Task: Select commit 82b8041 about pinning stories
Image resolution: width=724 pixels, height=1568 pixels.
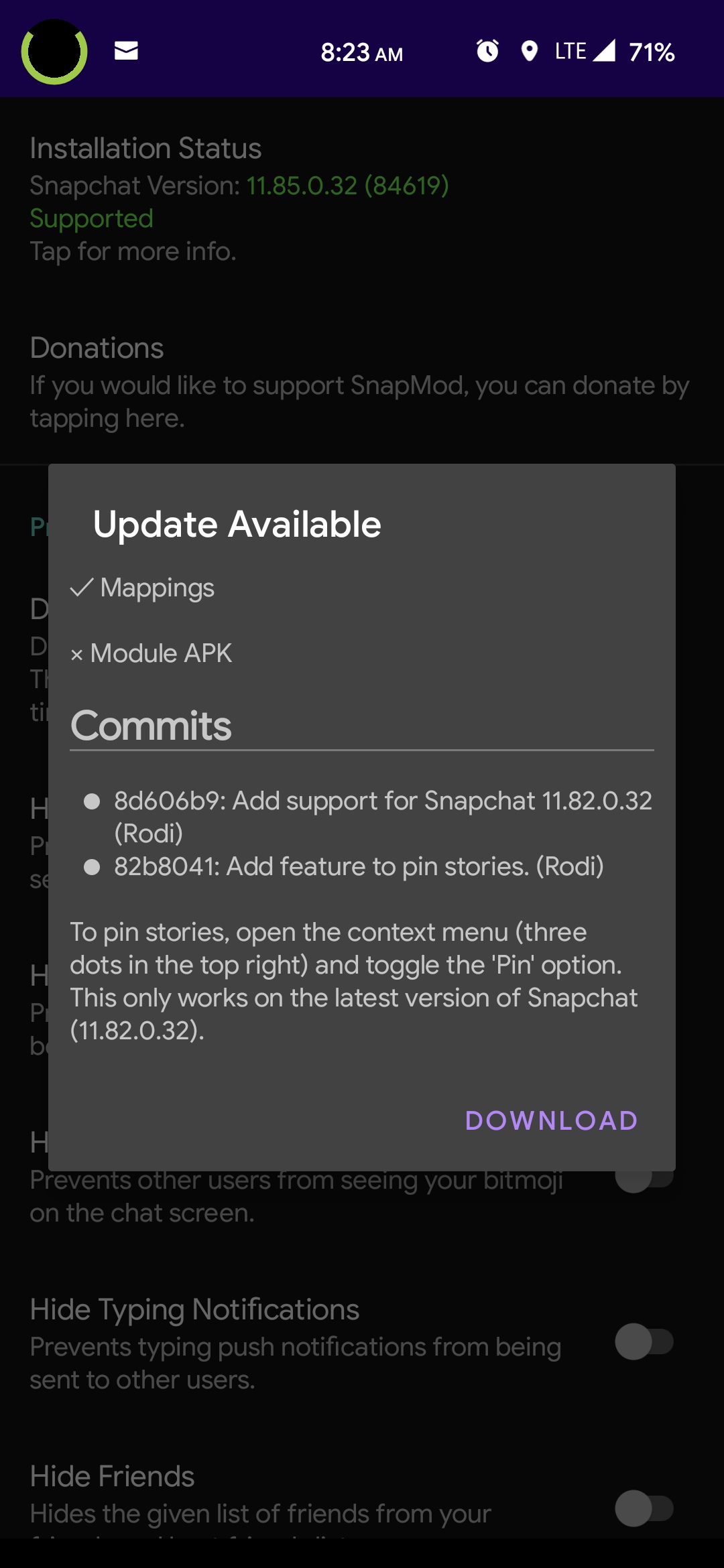Action: (358, 866)
